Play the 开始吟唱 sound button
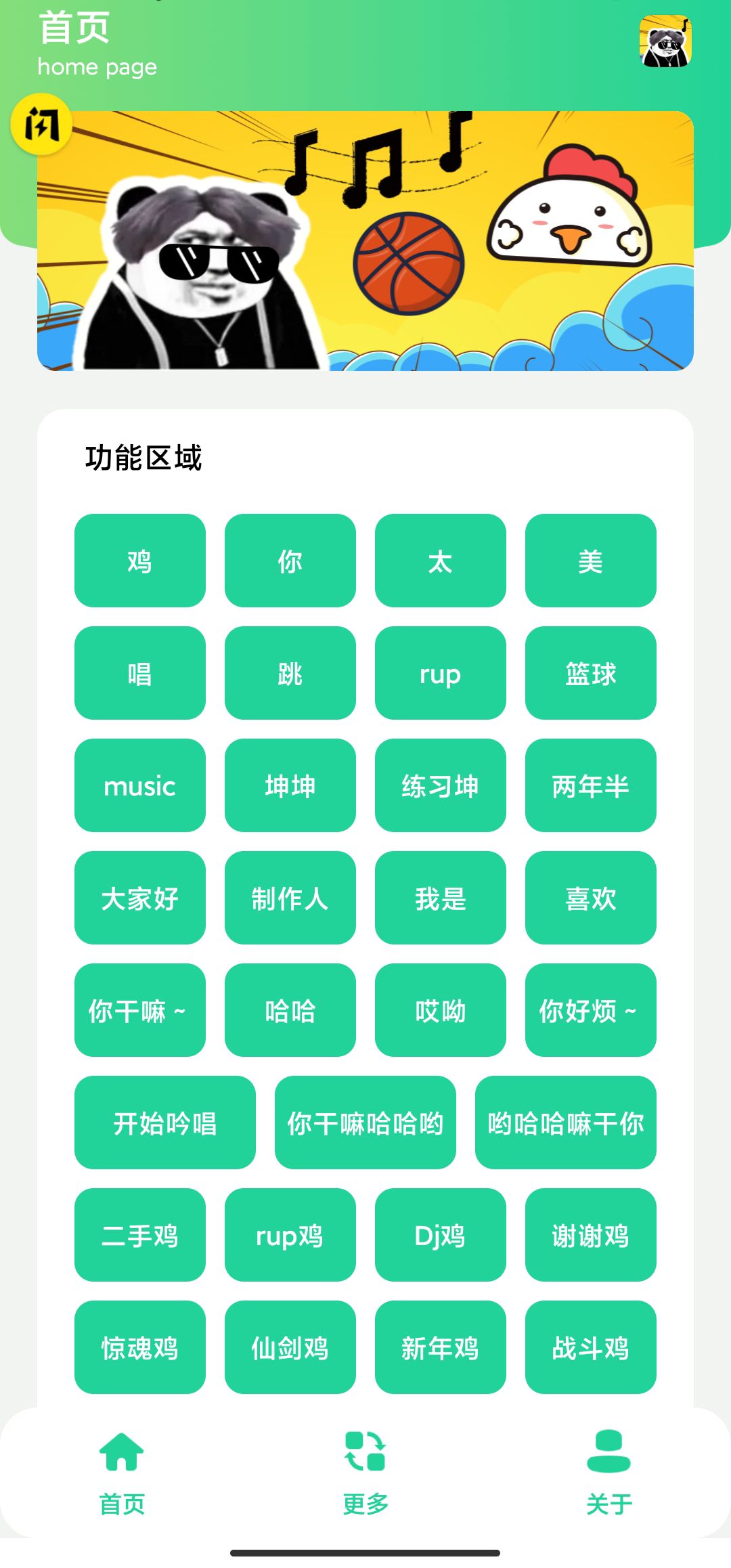This screenshot has width=731, height=1568. pyautogui.click(x=164, y=1122)
